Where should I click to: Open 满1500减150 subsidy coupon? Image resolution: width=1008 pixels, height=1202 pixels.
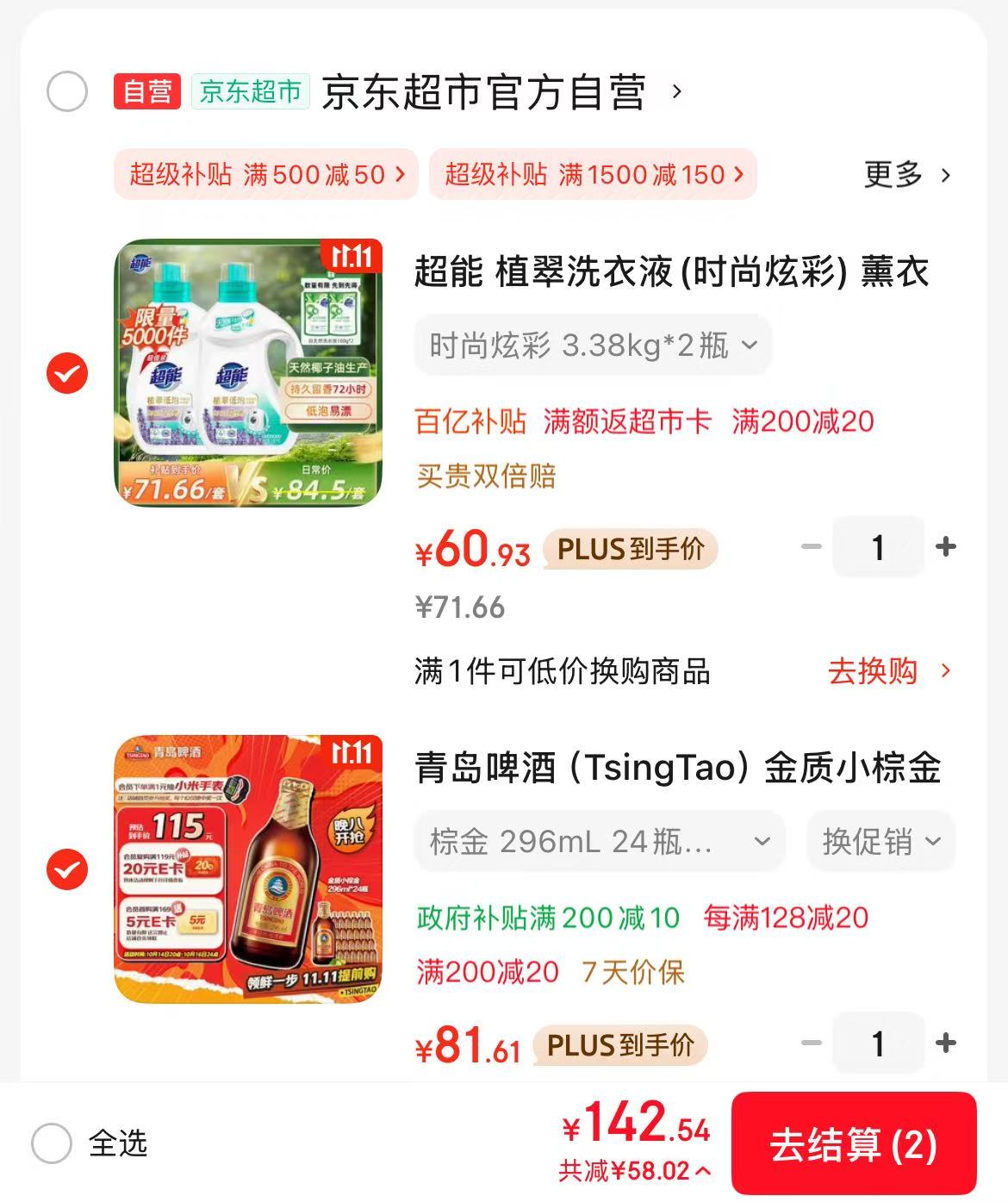pos(593,175)
